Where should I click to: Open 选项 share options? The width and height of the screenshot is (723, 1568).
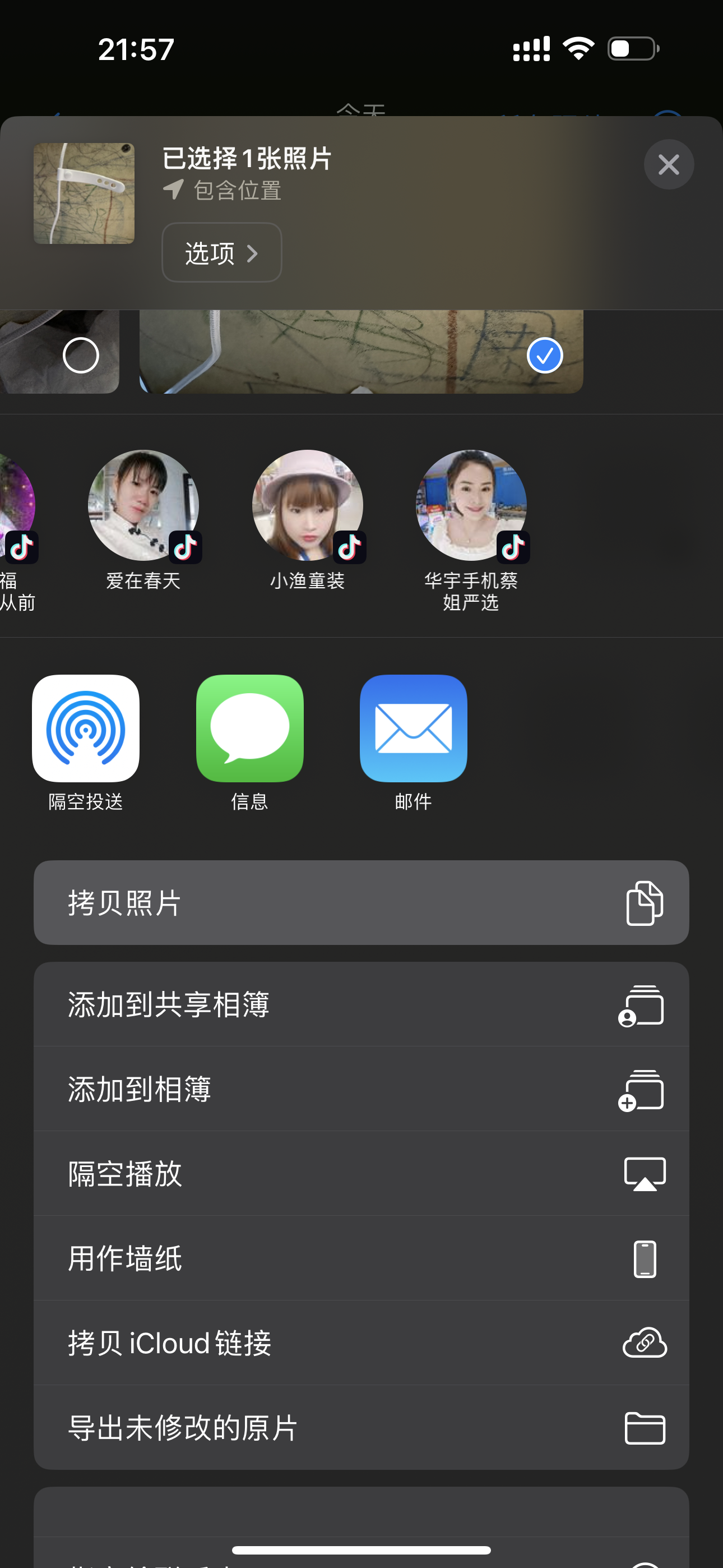[221, 252]
